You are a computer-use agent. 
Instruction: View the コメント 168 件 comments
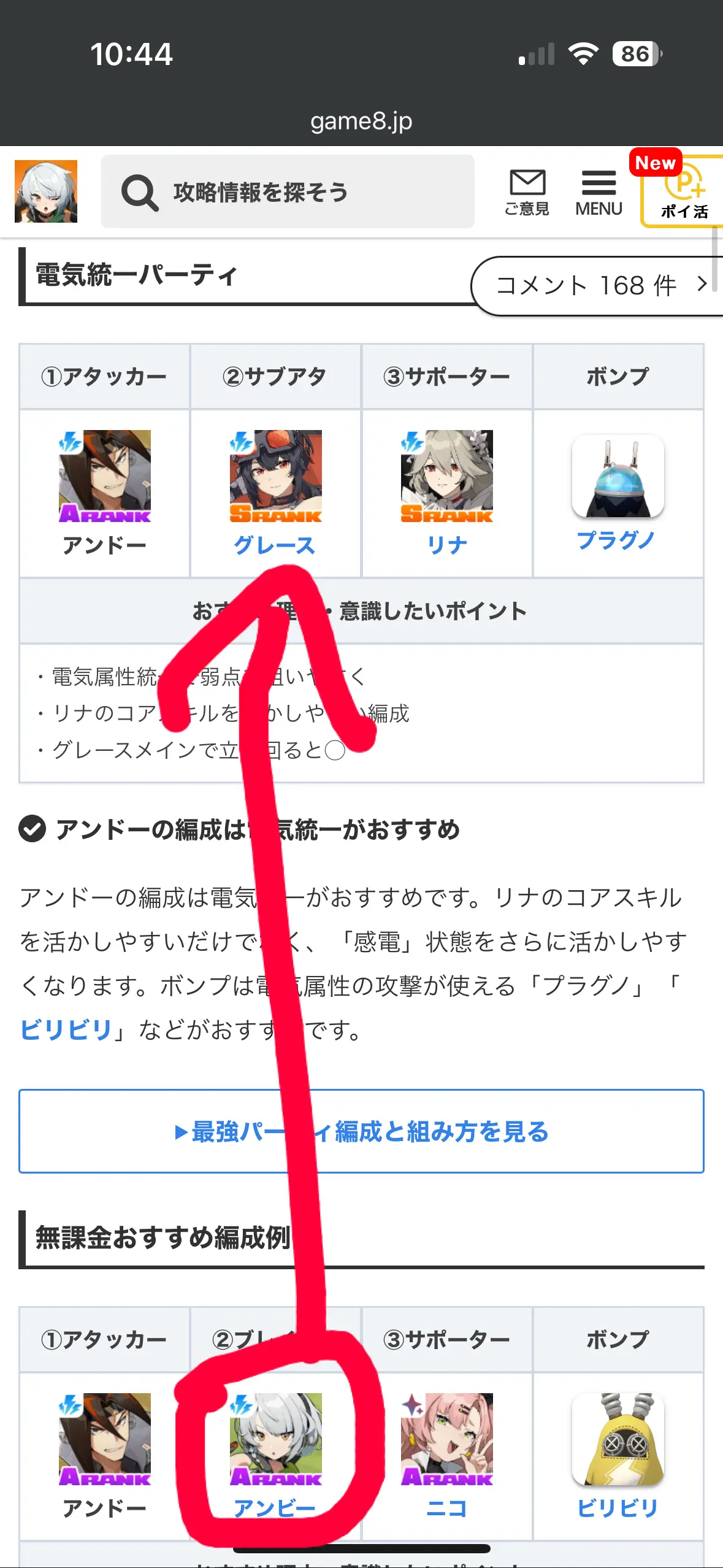tap(597, 286)
